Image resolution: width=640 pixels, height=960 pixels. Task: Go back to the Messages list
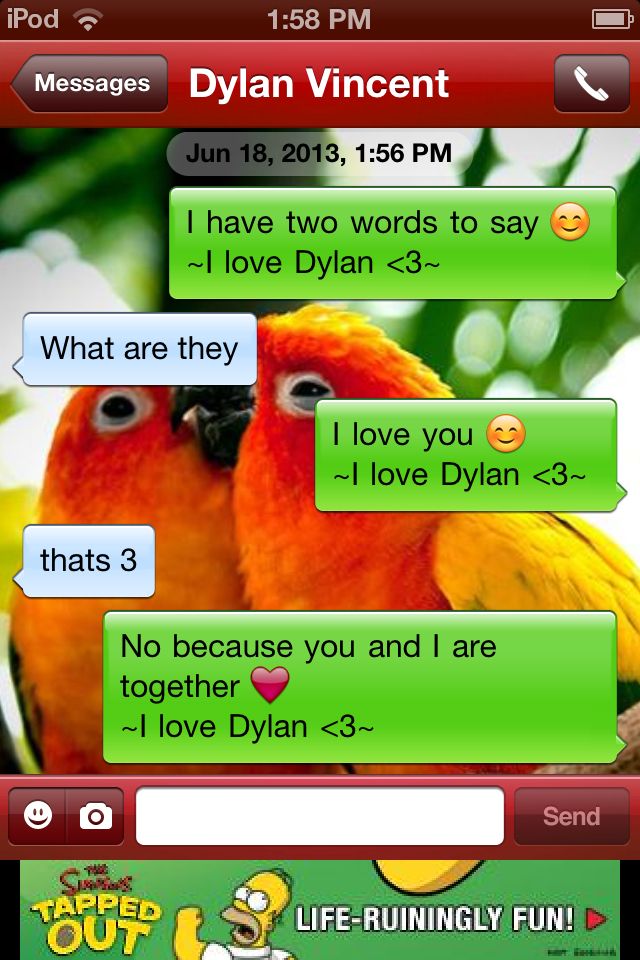click(90, 84)
